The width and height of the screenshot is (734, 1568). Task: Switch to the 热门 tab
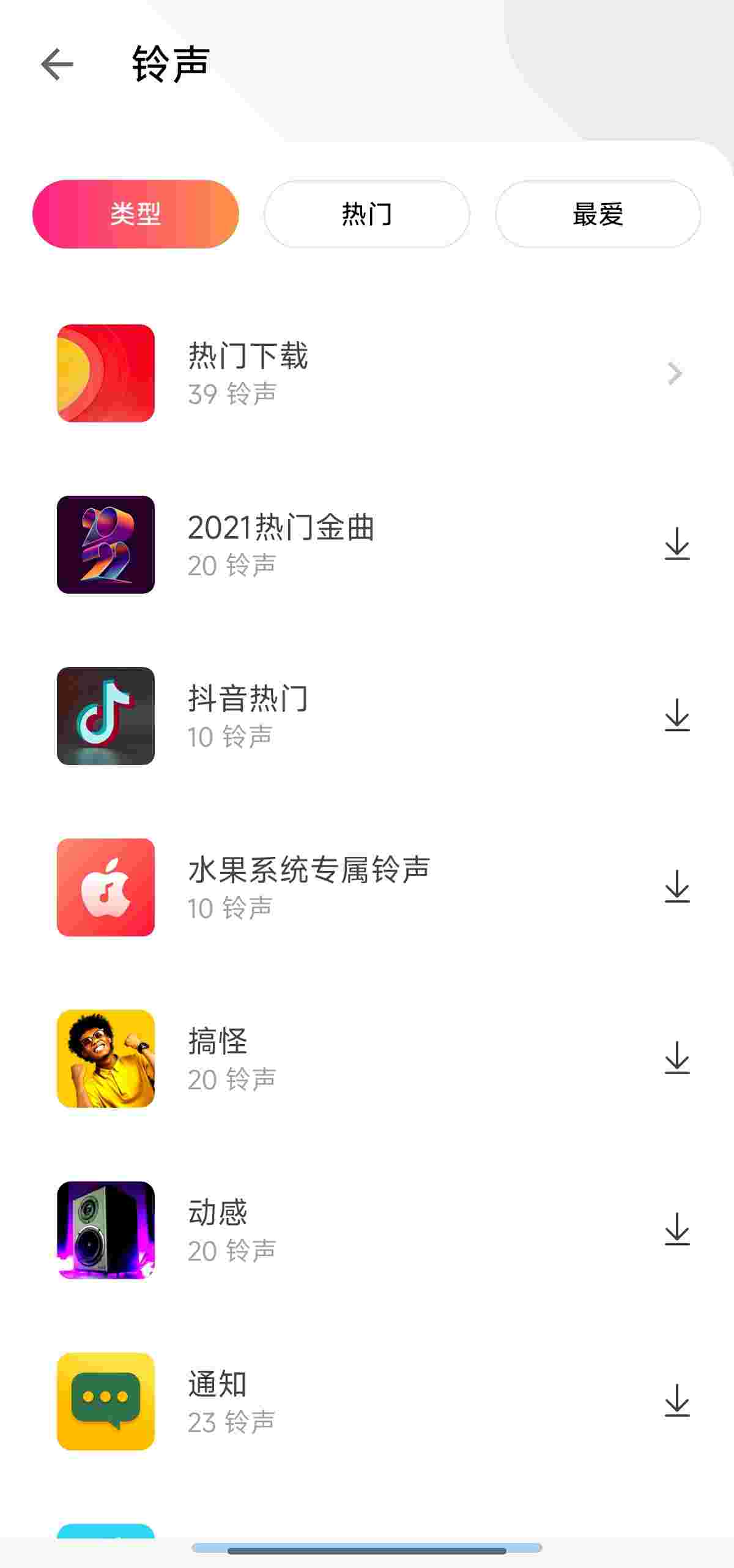(366, 214)
